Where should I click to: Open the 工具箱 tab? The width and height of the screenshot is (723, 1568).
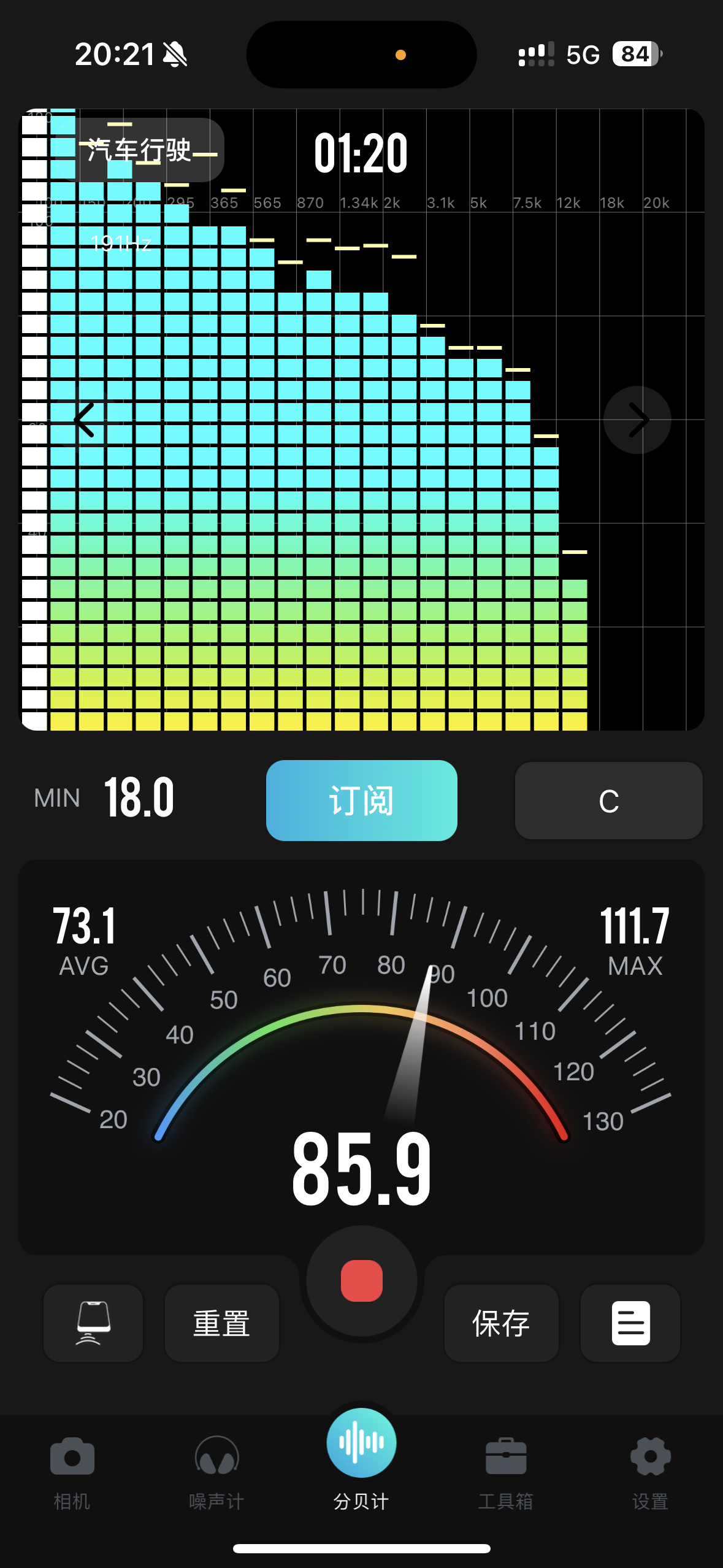506,1470
